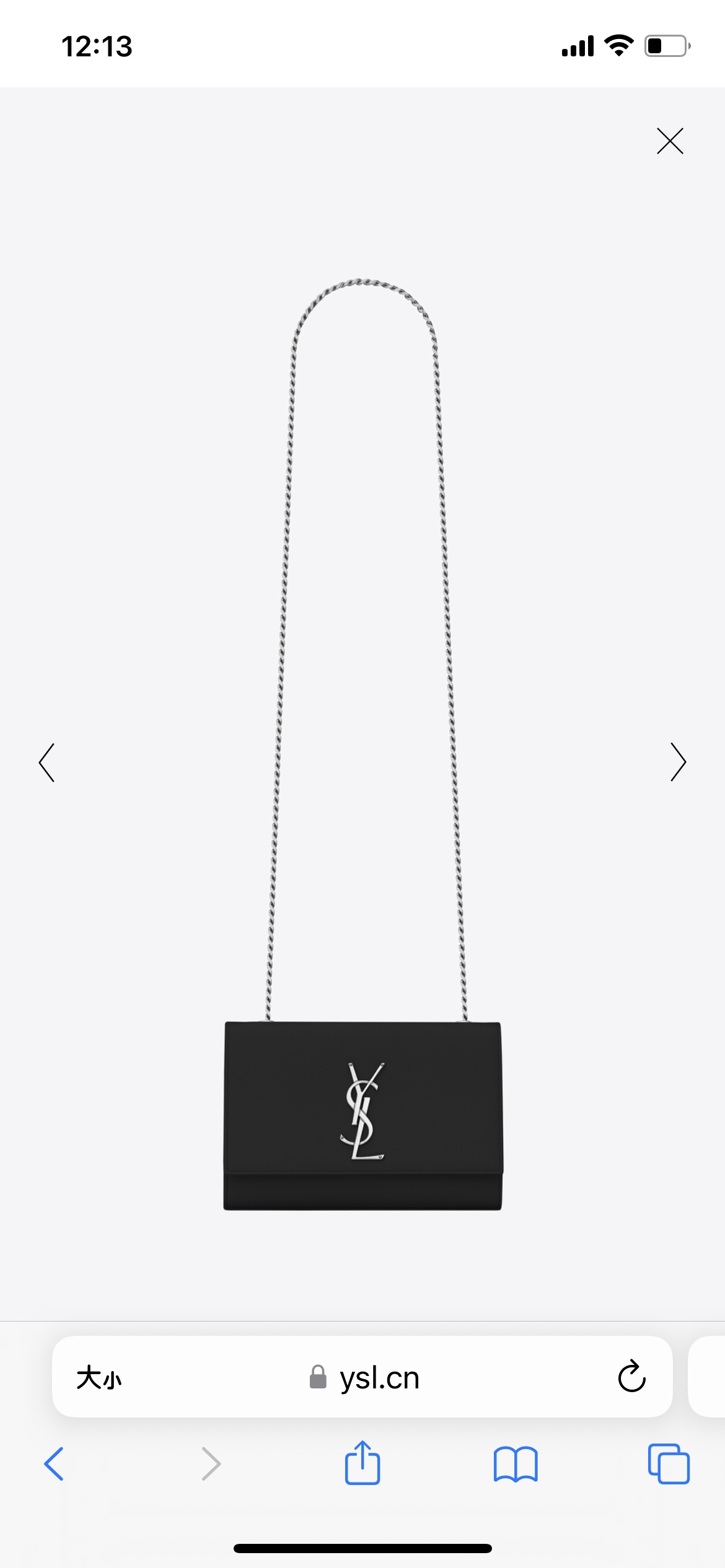
Task: Open the Safari share sheet
Action: [362, 1463]
